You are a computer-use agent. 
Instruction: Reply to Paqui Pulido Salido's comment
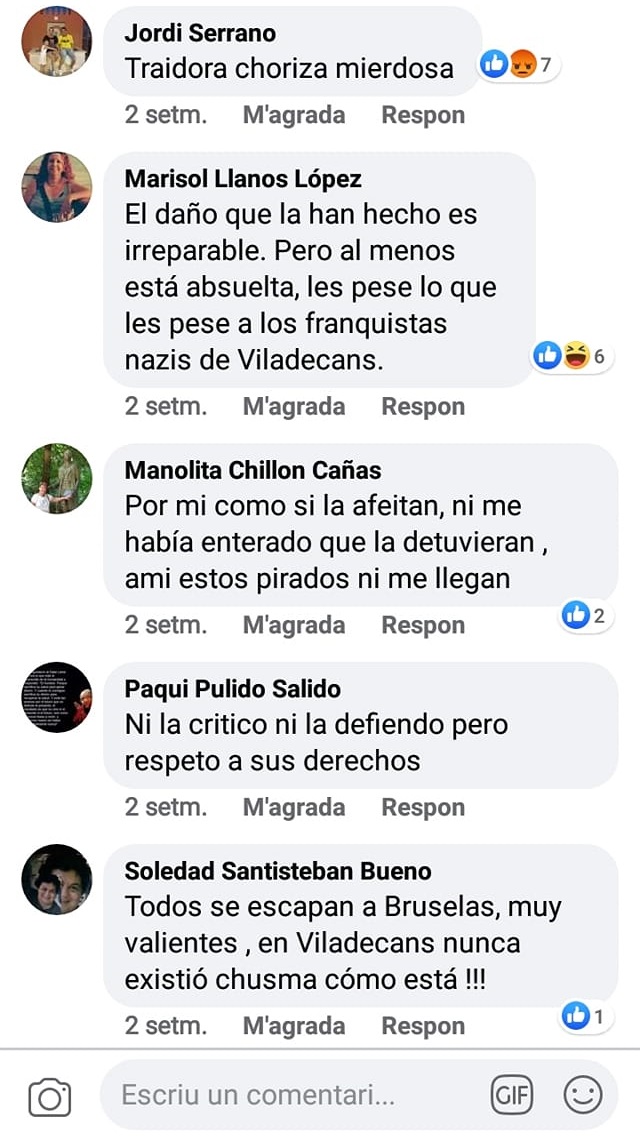point(423,807)
